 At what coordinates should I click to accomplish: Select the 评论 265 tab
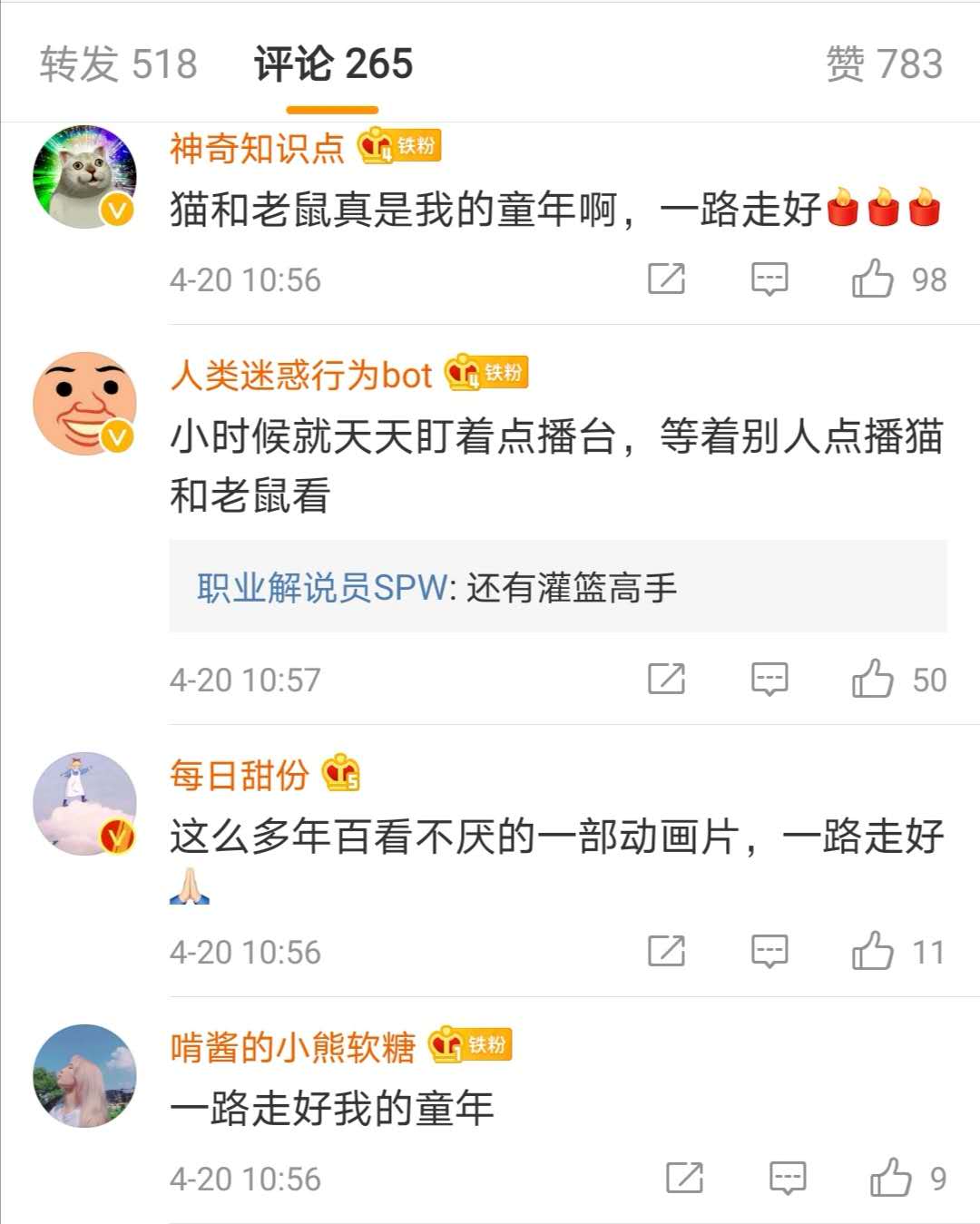333,64
